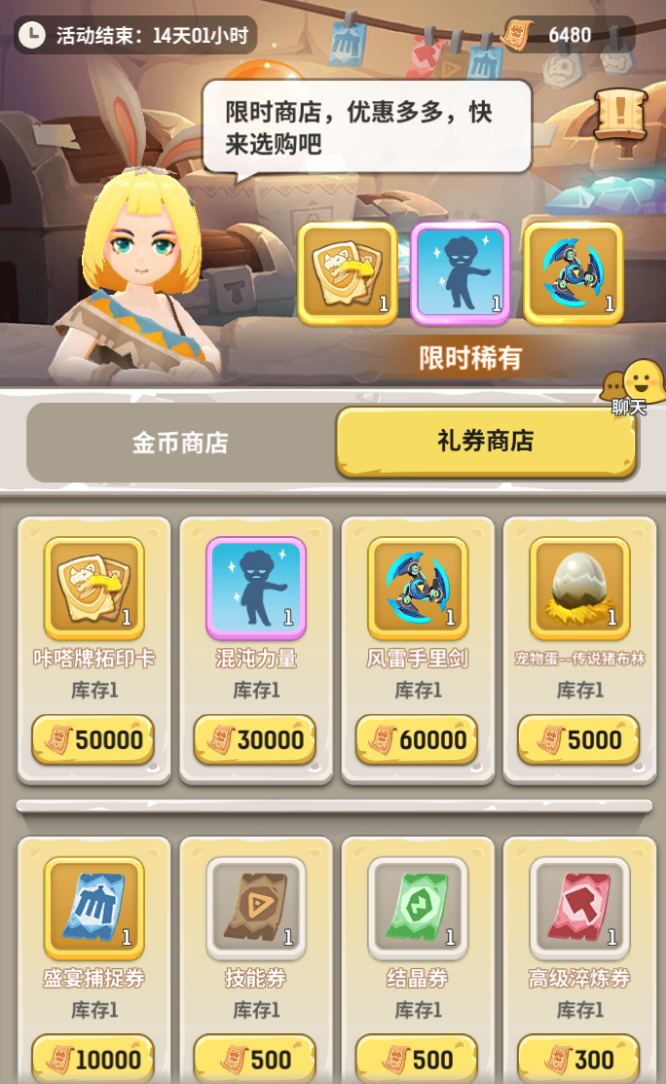Buy 盛宴捕捉券 for 10000
The height and width of the screenshot is (1084, 666).
click(x=93, y=1058)
